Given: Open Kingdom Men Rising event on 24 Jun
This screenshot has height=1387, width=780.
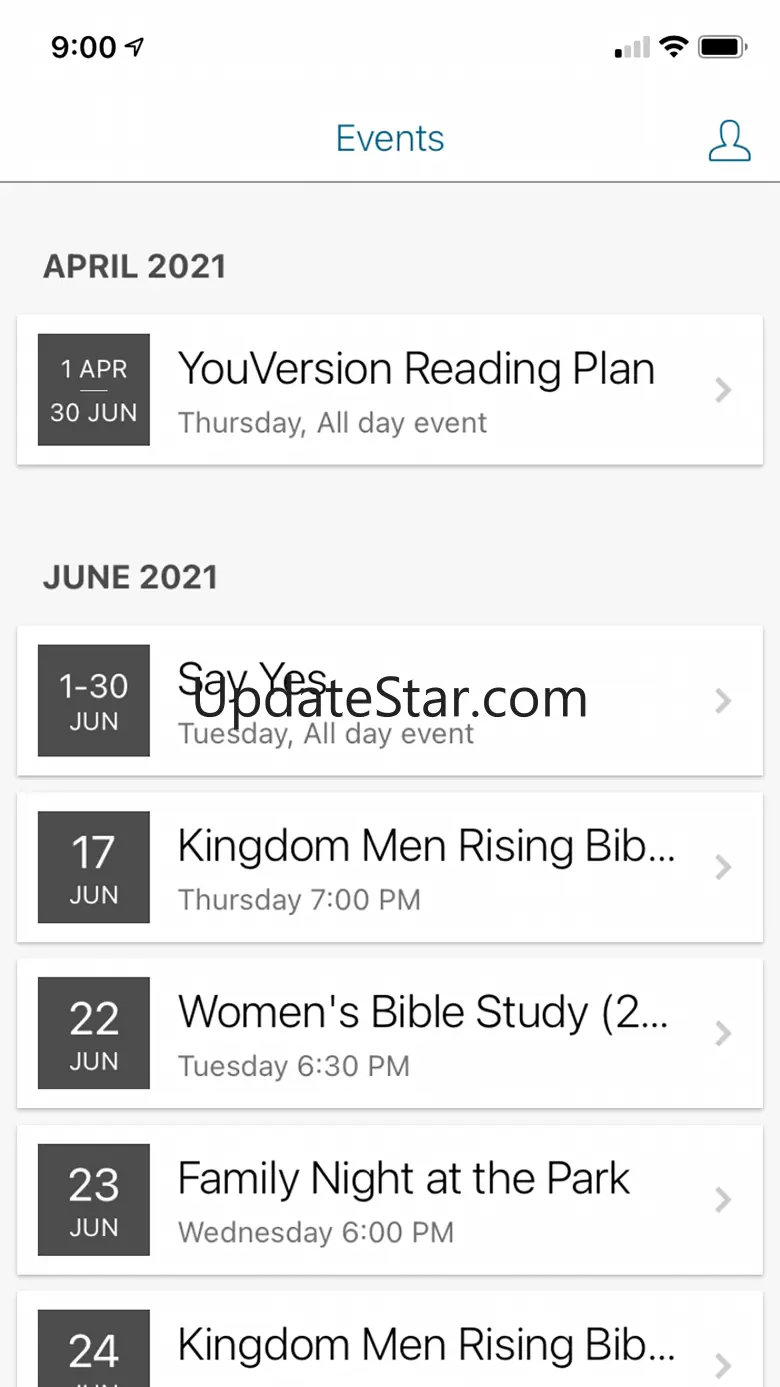Looking at the screenshot, I should click(x=390, y=1350).
